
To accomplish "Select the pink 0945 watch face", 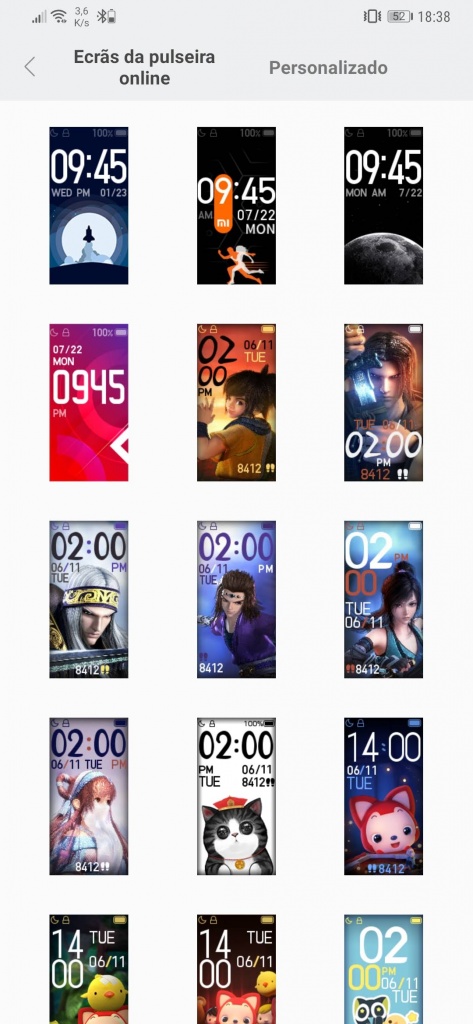I will (x=89, y=402).
